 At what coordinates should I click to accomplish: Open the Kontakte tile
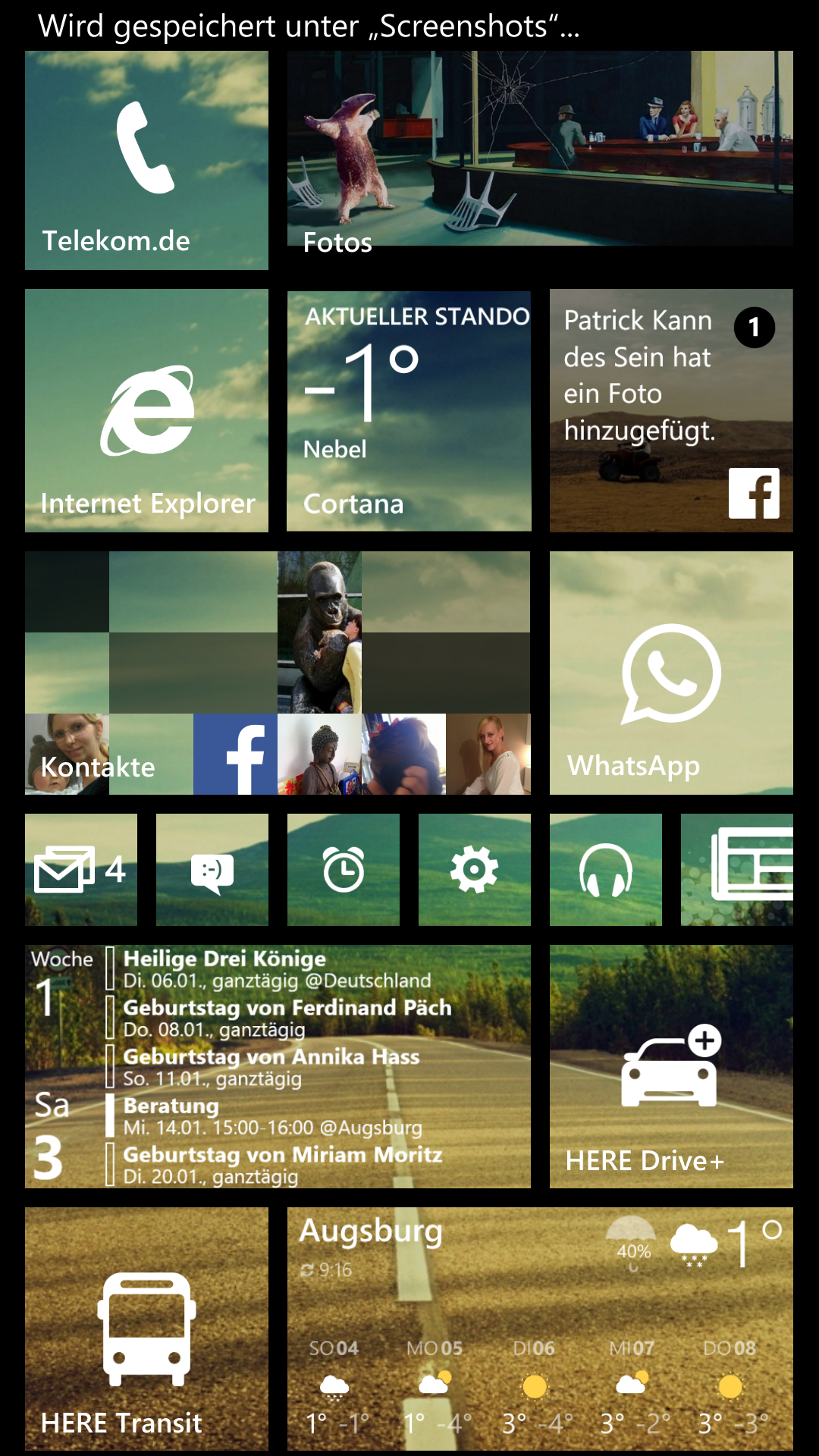pyautogui.click(x=278, y=673)
